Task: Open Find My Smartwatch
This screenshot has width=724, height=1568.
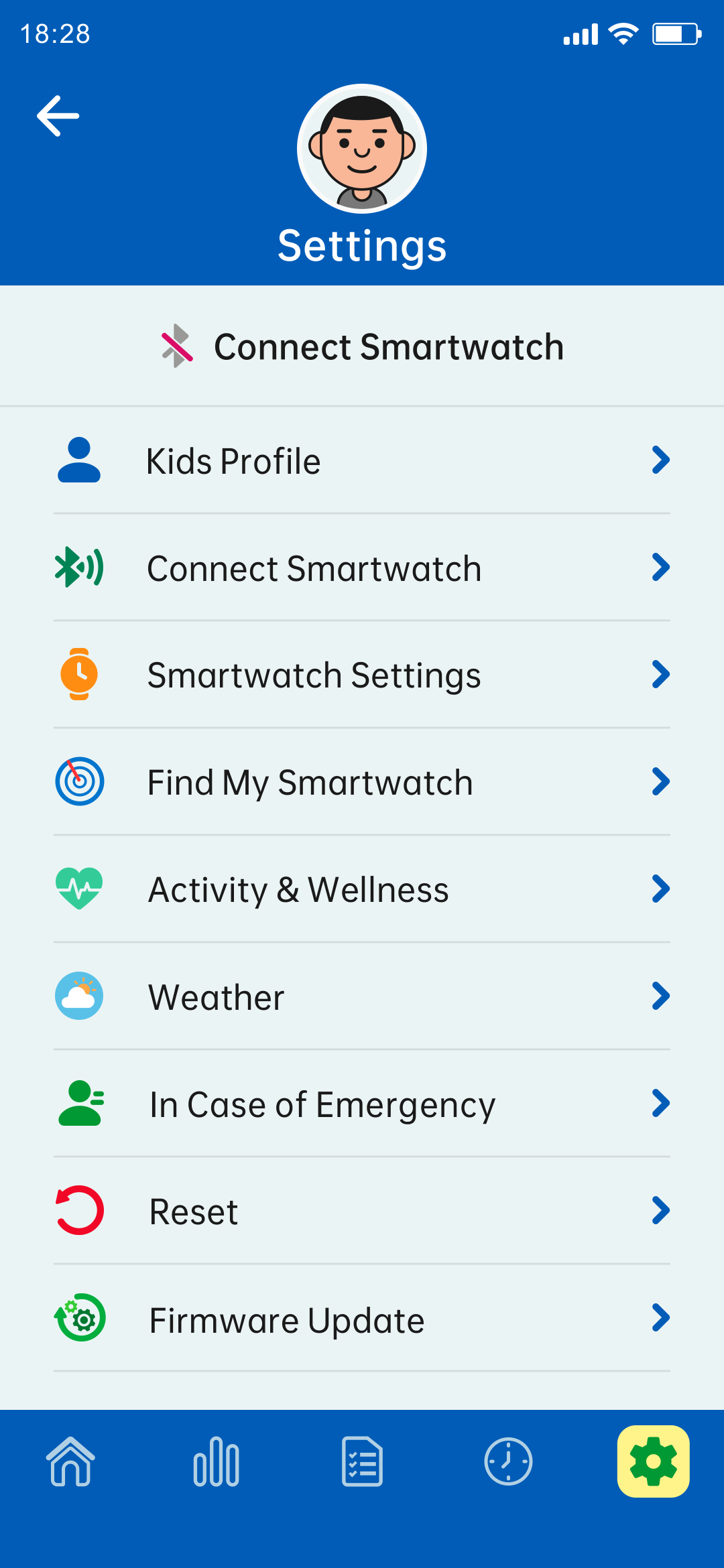Action: [x=362, y=782]
